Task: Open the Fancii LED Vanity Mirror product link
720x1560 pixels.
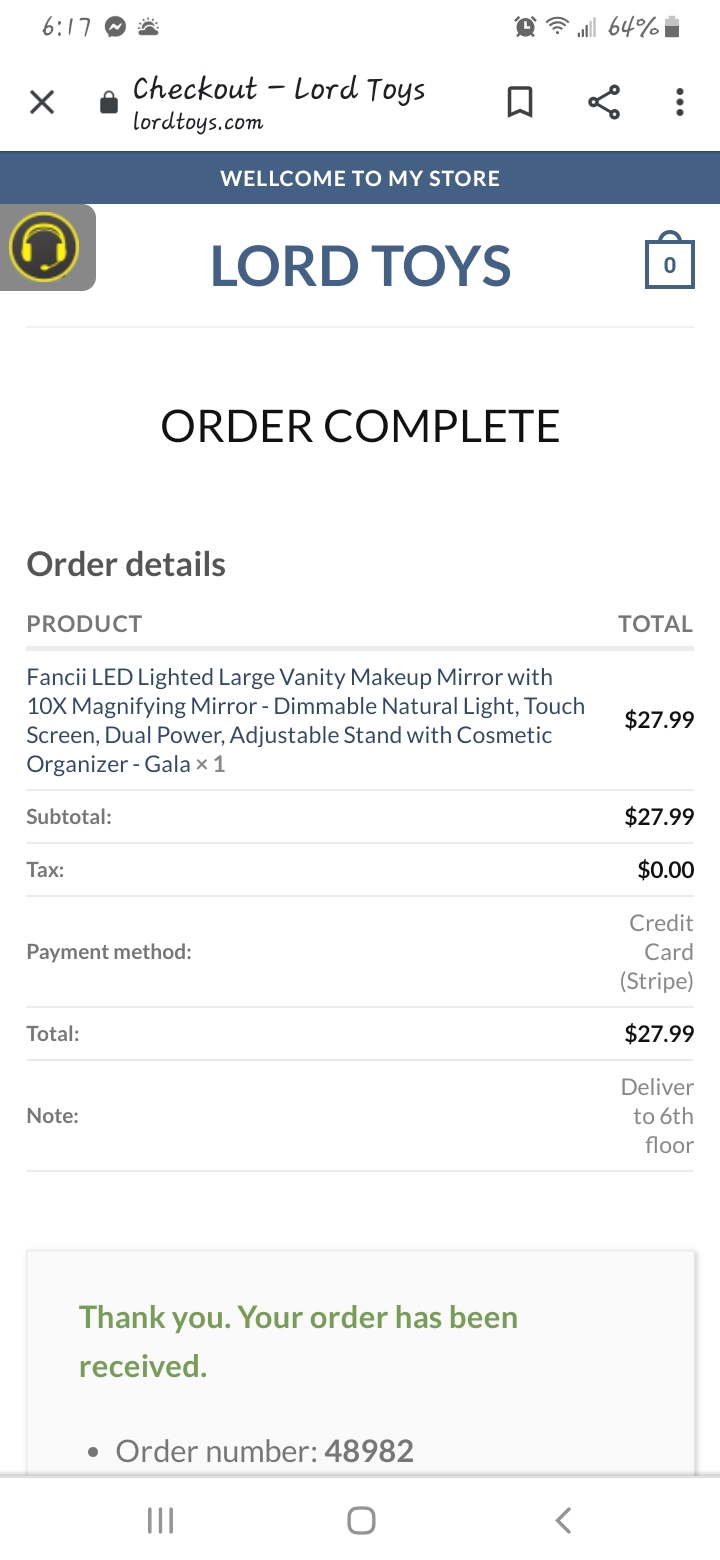Action: click(x=305, y=720)
